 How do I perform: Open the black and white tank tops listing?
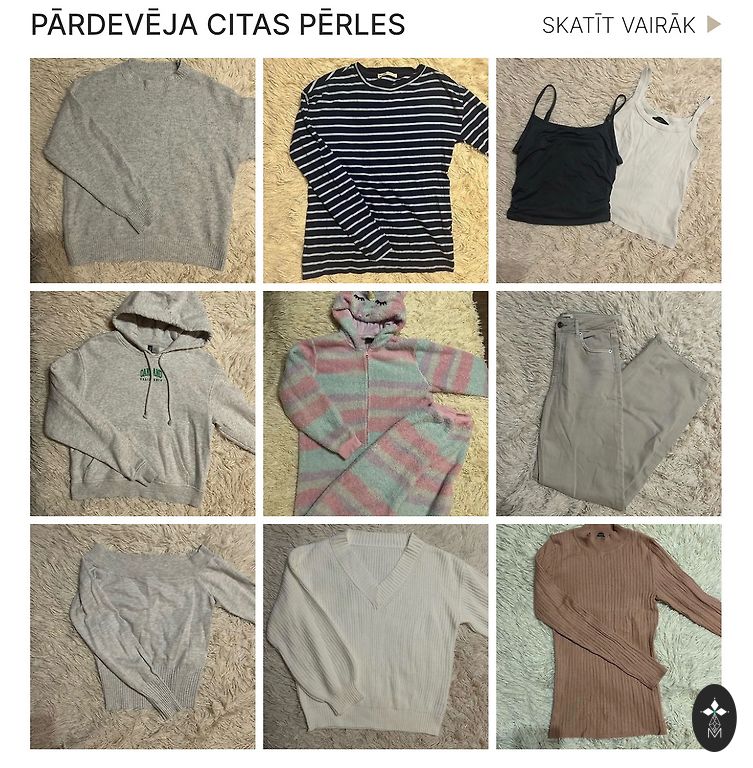click(x=608, y=170)
